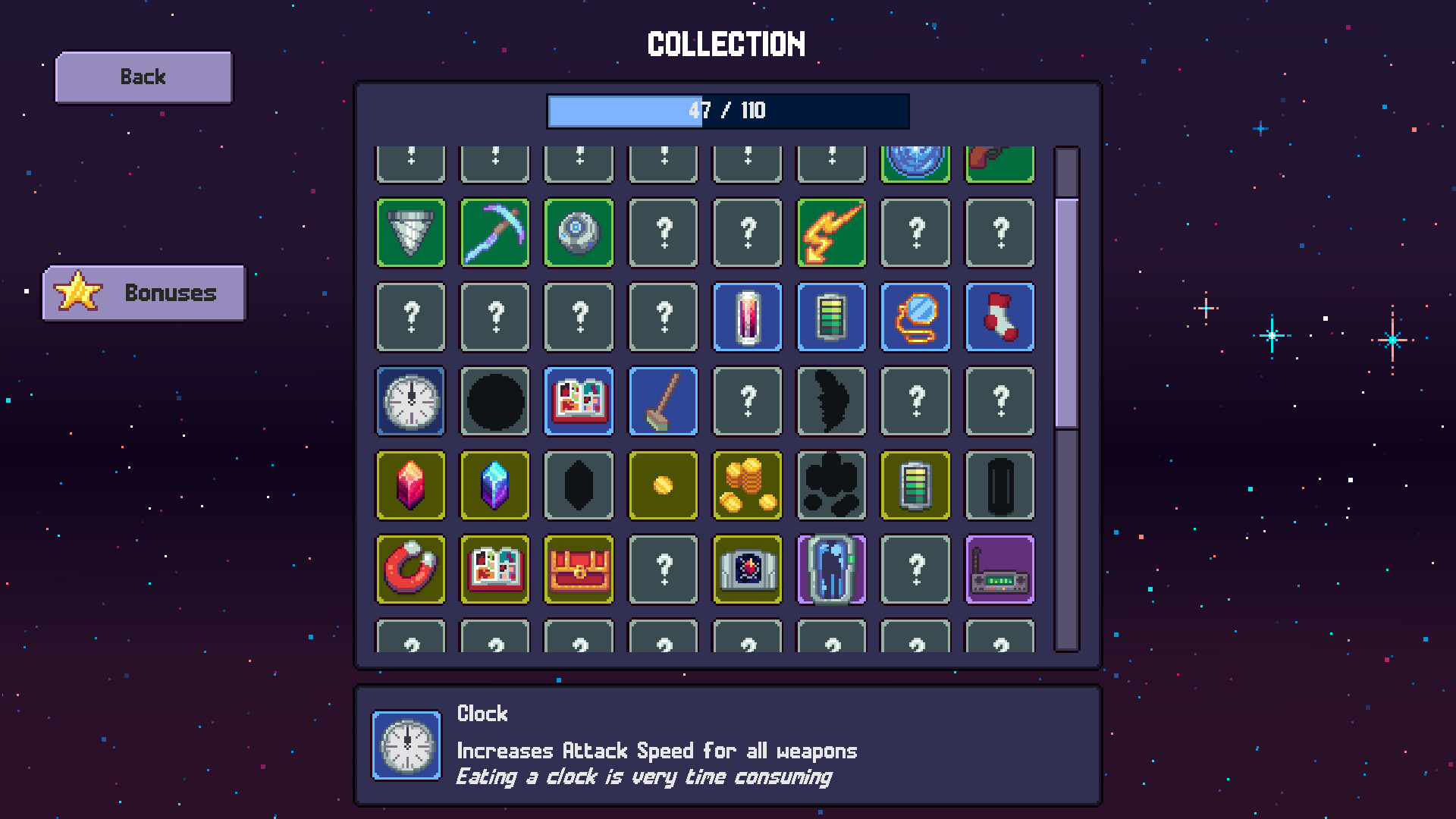This screenshot has width=1456, height=819.
Task: Select the pickaxe item
Action: (x=495, y=233)
